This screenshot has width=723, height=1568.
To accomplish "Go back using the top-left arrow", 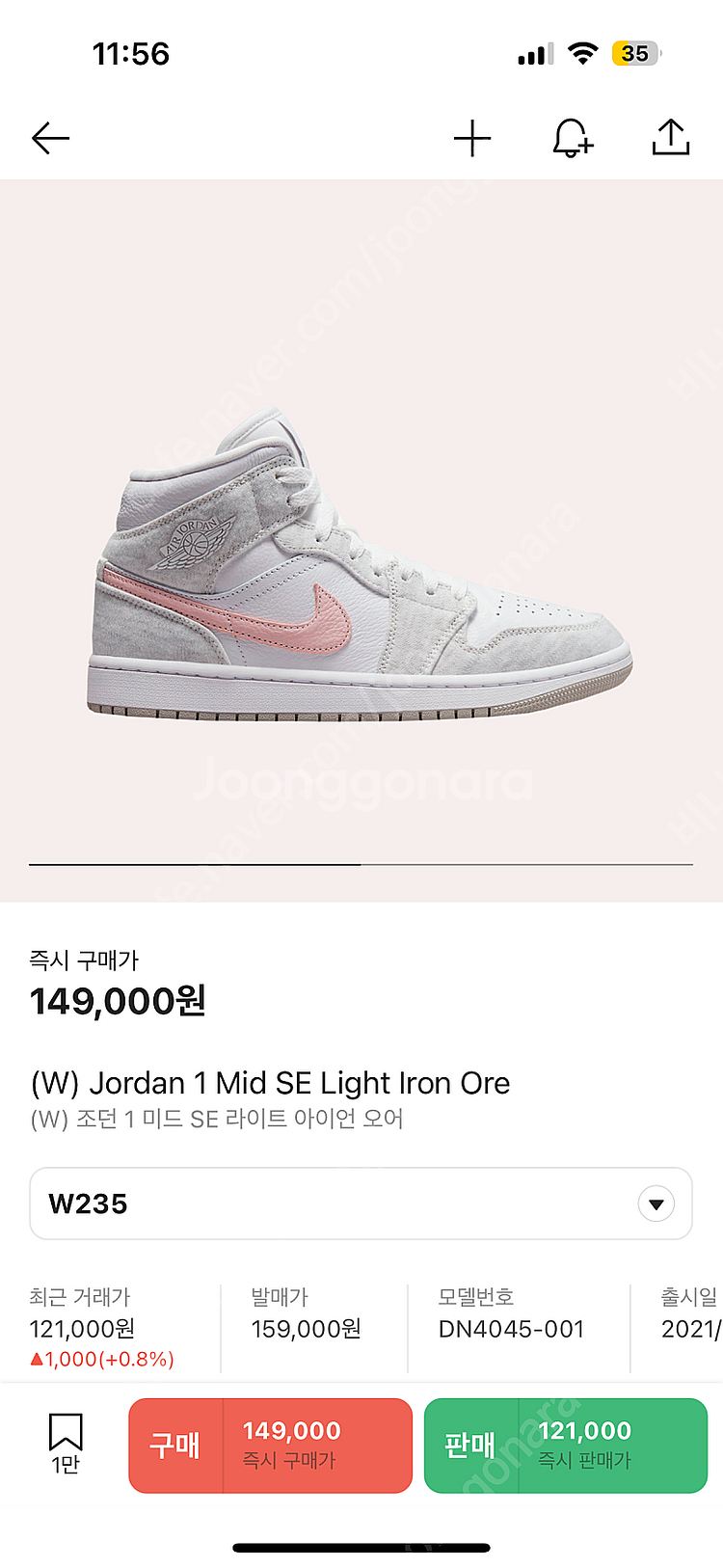I will [x=50, y=139].
